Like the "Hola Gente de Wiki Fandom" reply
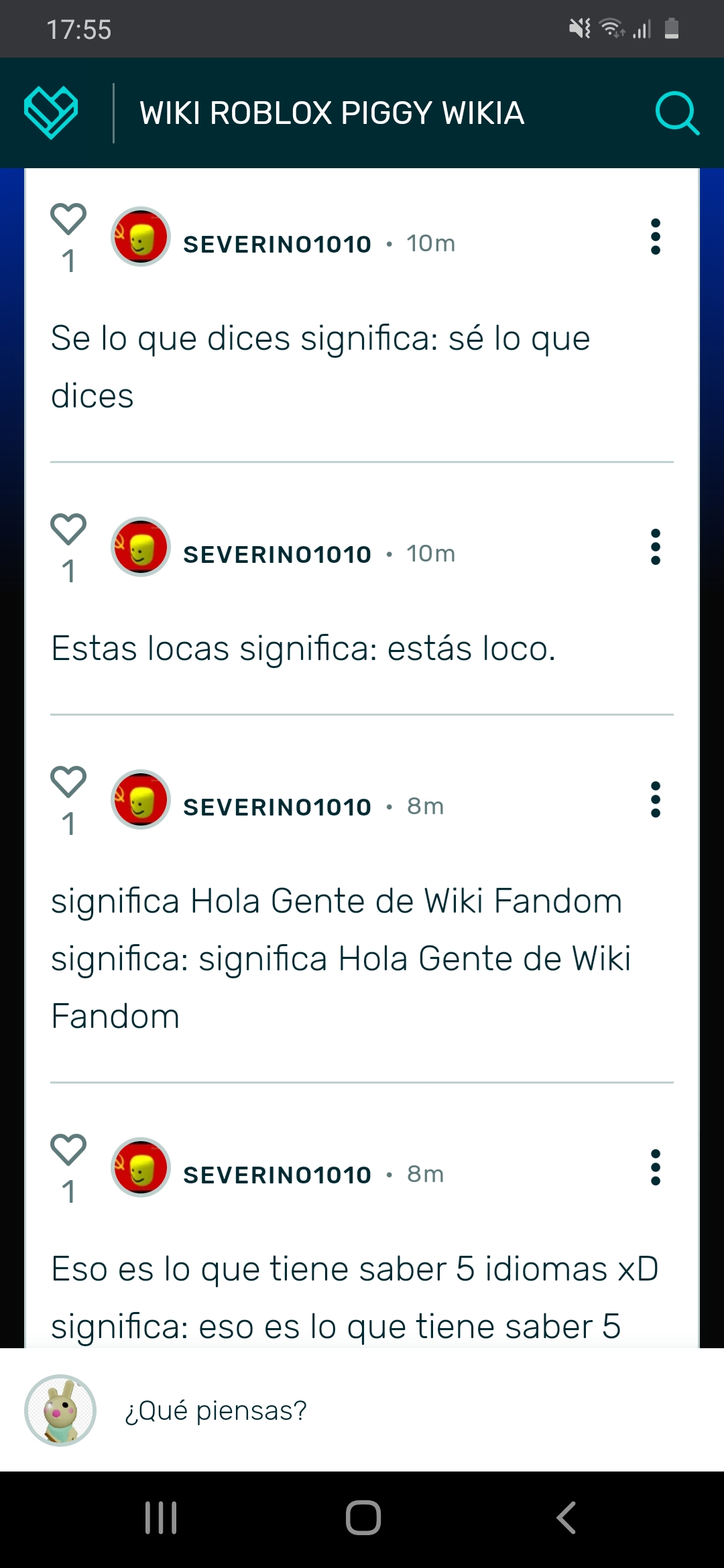Screen dimensions: 724x1568 [x=68, y=782]
